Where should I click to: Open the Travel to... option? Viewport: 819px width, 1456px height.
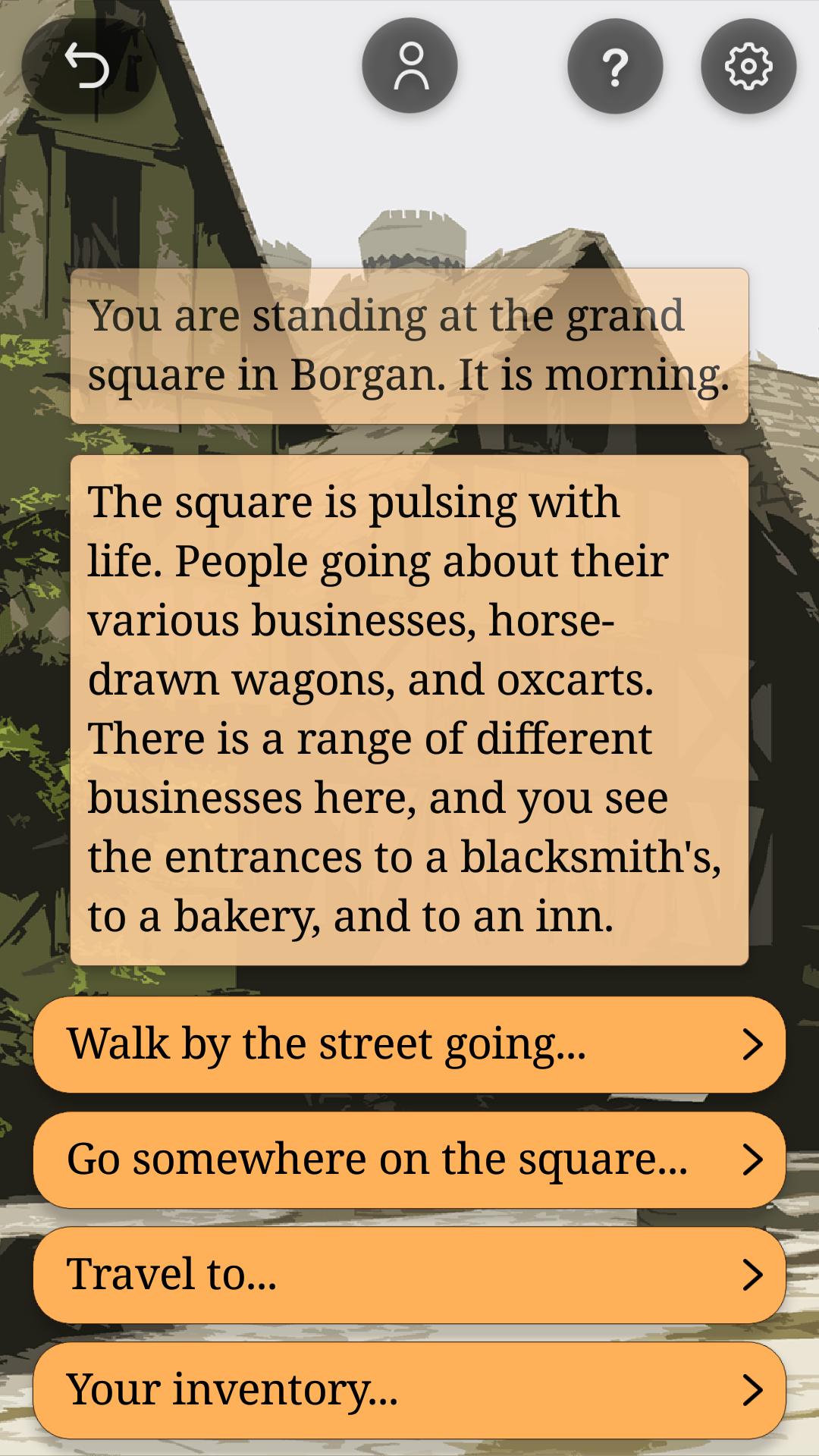tap(409, 1275)
